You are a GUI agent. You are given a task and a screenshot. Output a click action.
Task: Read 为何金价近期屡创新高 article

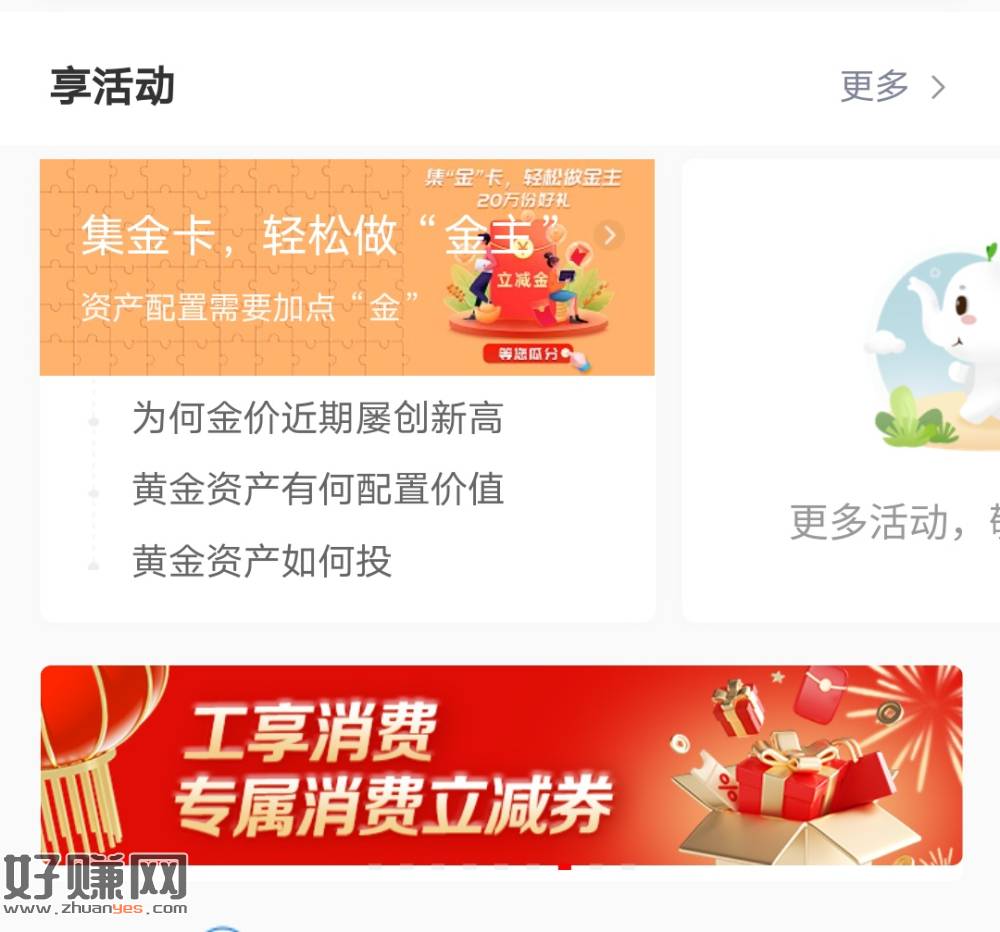click(317, 418)
